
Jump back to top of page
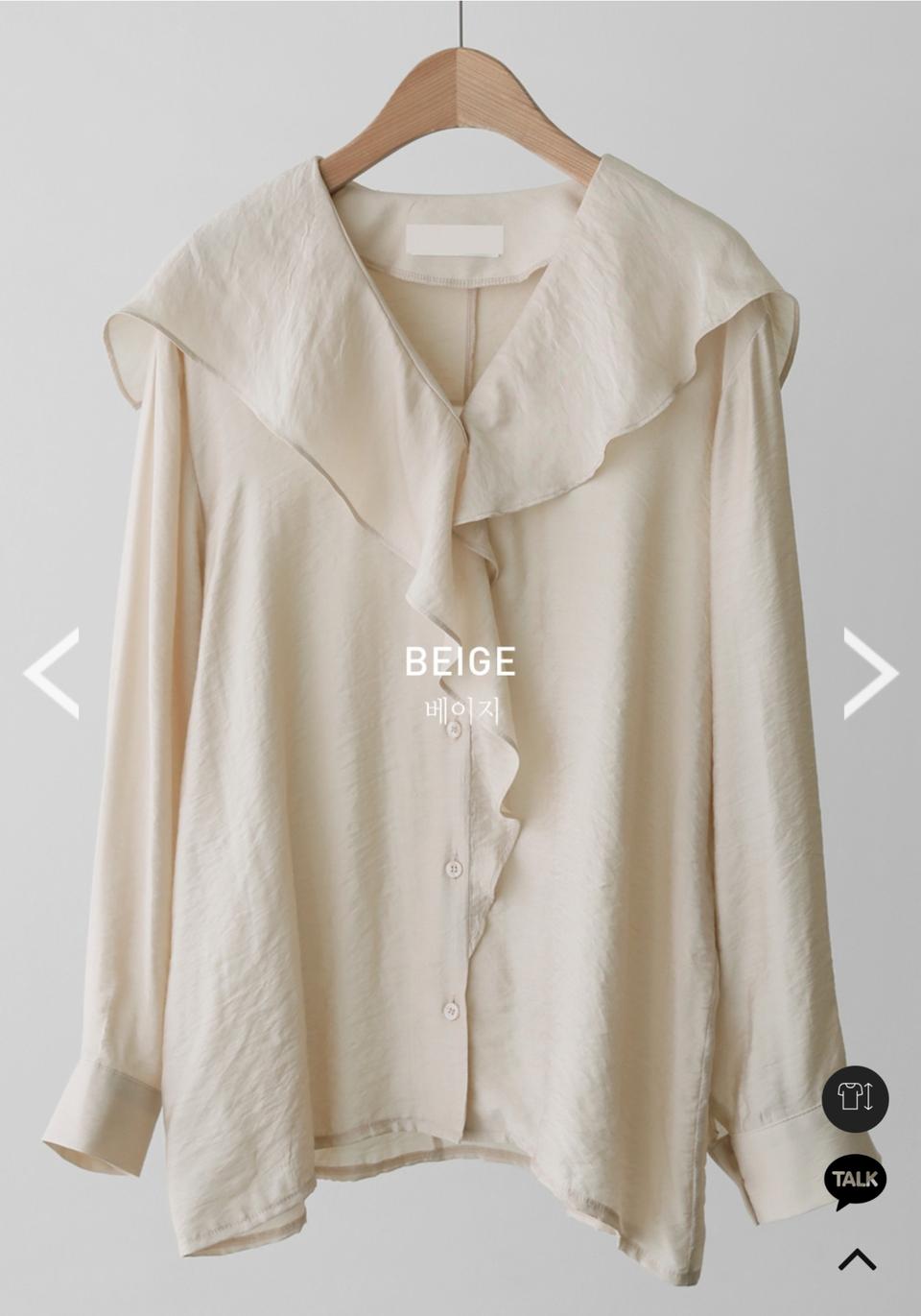click(857, 1258)
